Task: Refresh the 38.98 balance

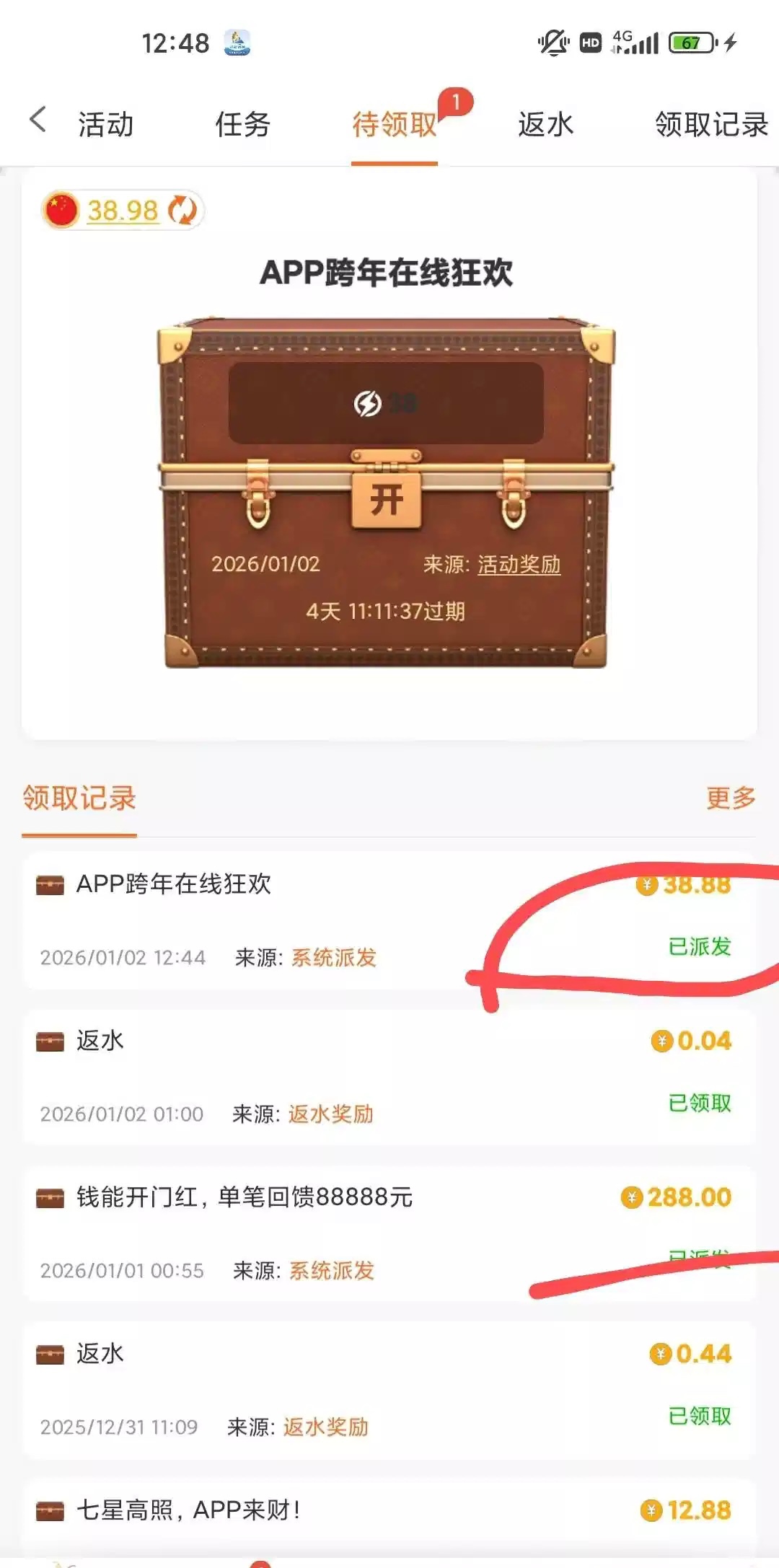Action: (182, 211)
